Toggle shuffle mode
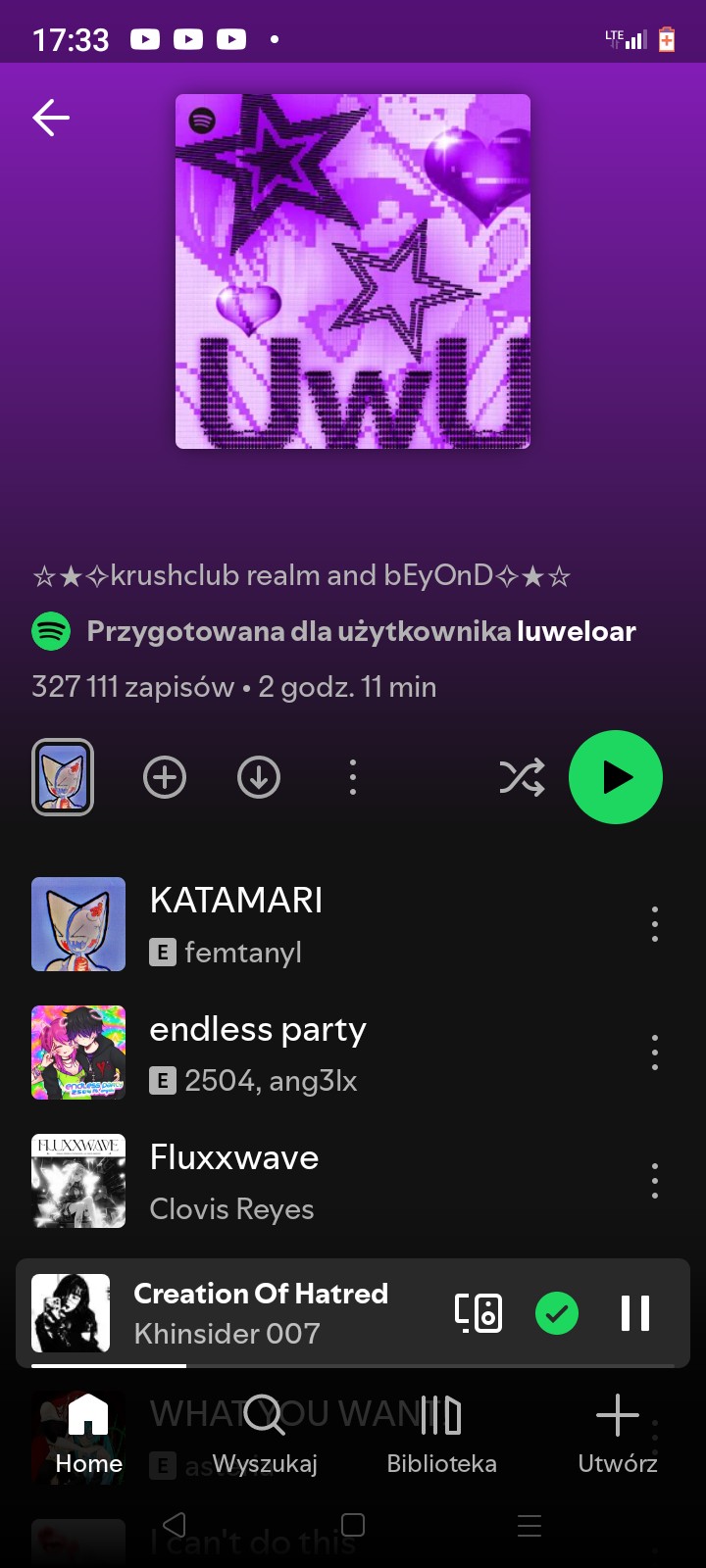The height and width of the screenshot is (1568, 706). [x=522, y=777]
